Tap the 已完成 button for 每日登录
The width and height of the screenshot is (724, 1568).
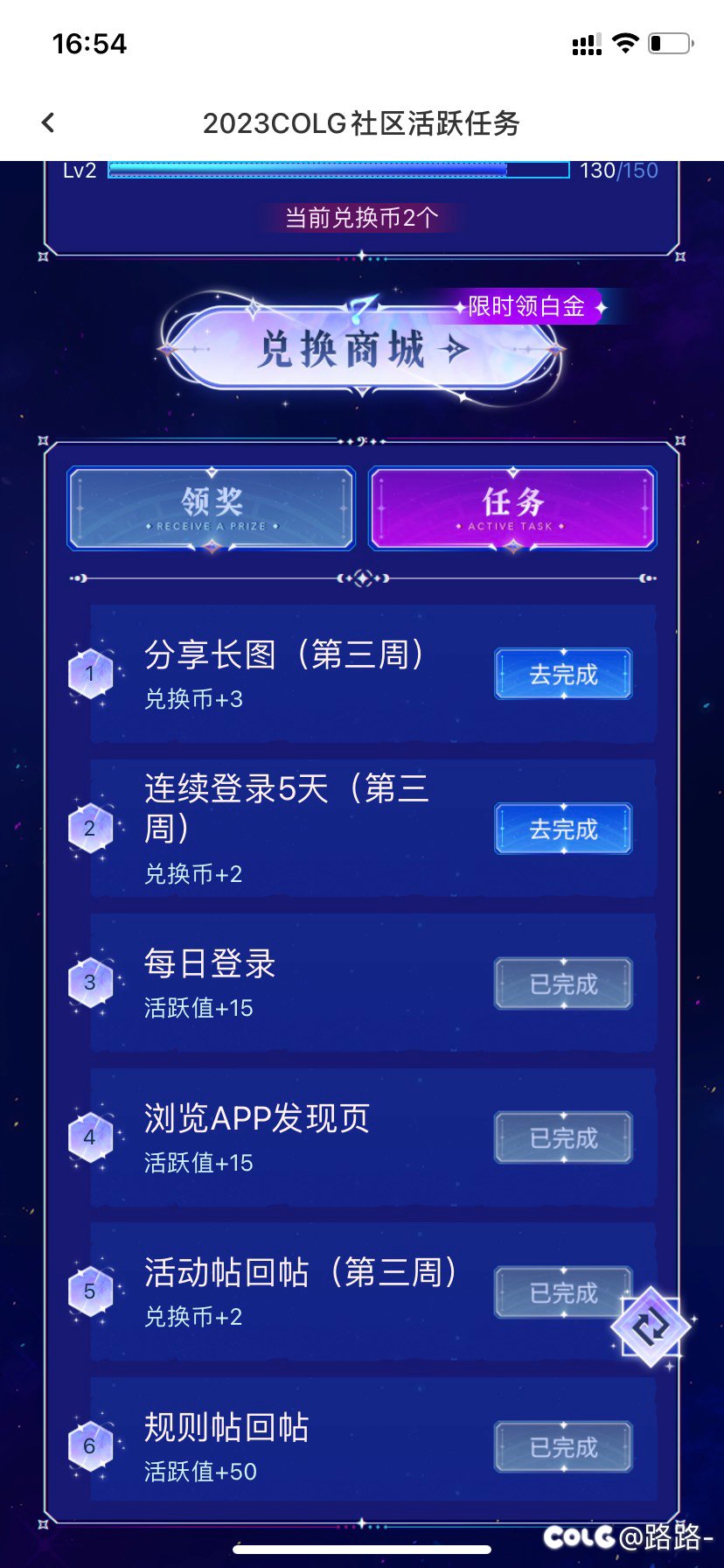pyautogui.click(x=562, y=983)
